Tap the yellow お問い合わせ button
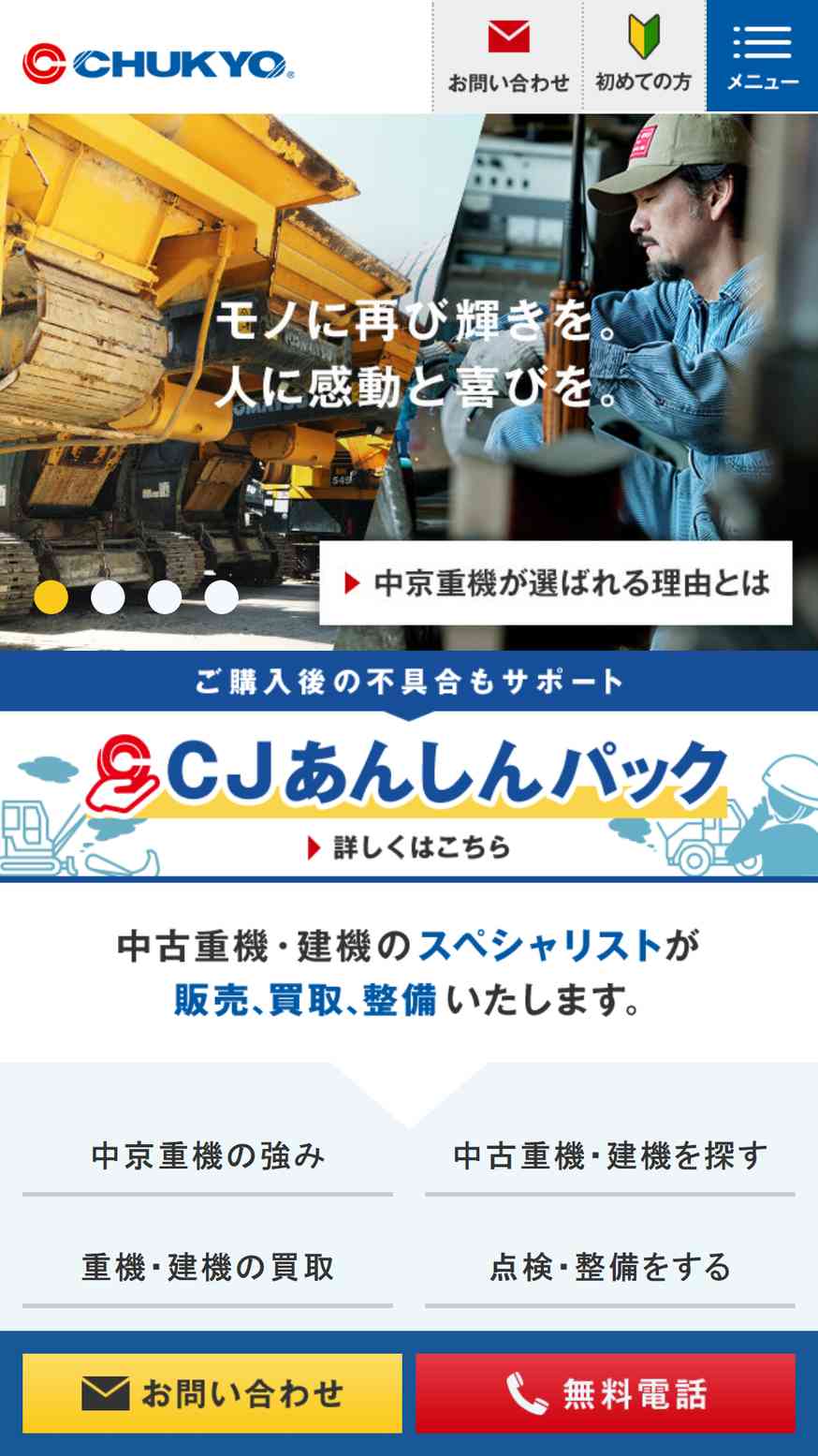818x1456 pixels. pyautogui.click(x=212, y=1393)
